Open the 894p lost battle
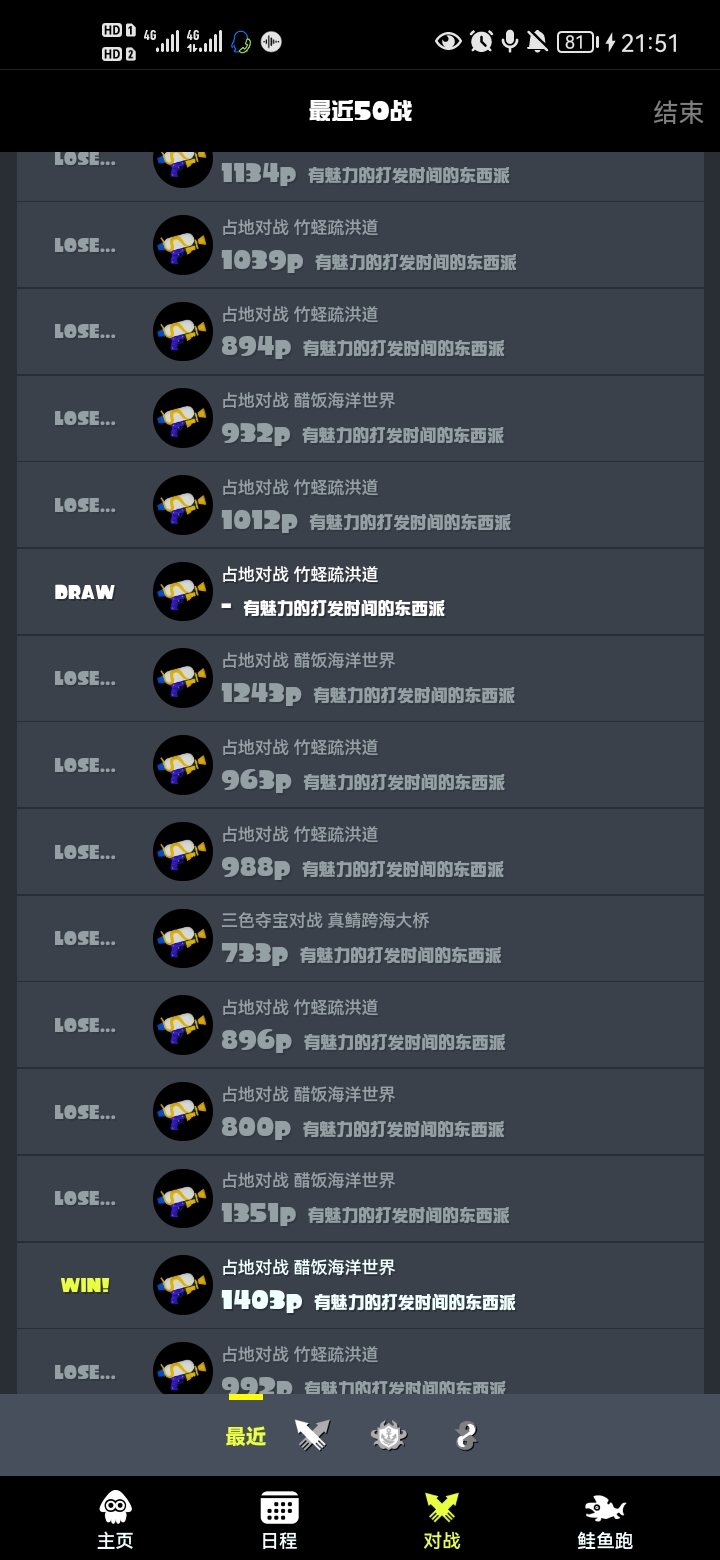 click(360, 332)
